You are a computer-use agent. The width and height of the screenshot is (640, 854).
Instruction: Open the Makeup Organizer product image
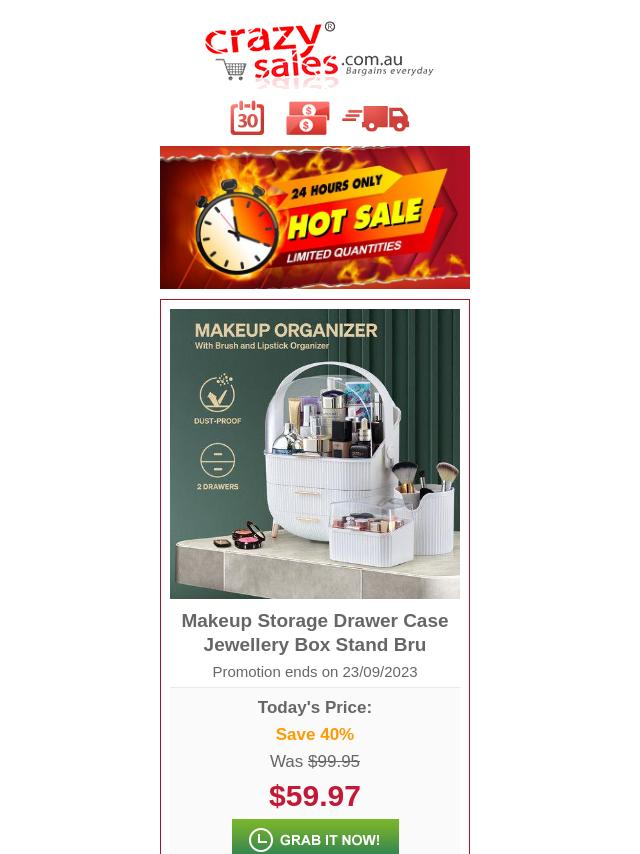coord(315,453)
